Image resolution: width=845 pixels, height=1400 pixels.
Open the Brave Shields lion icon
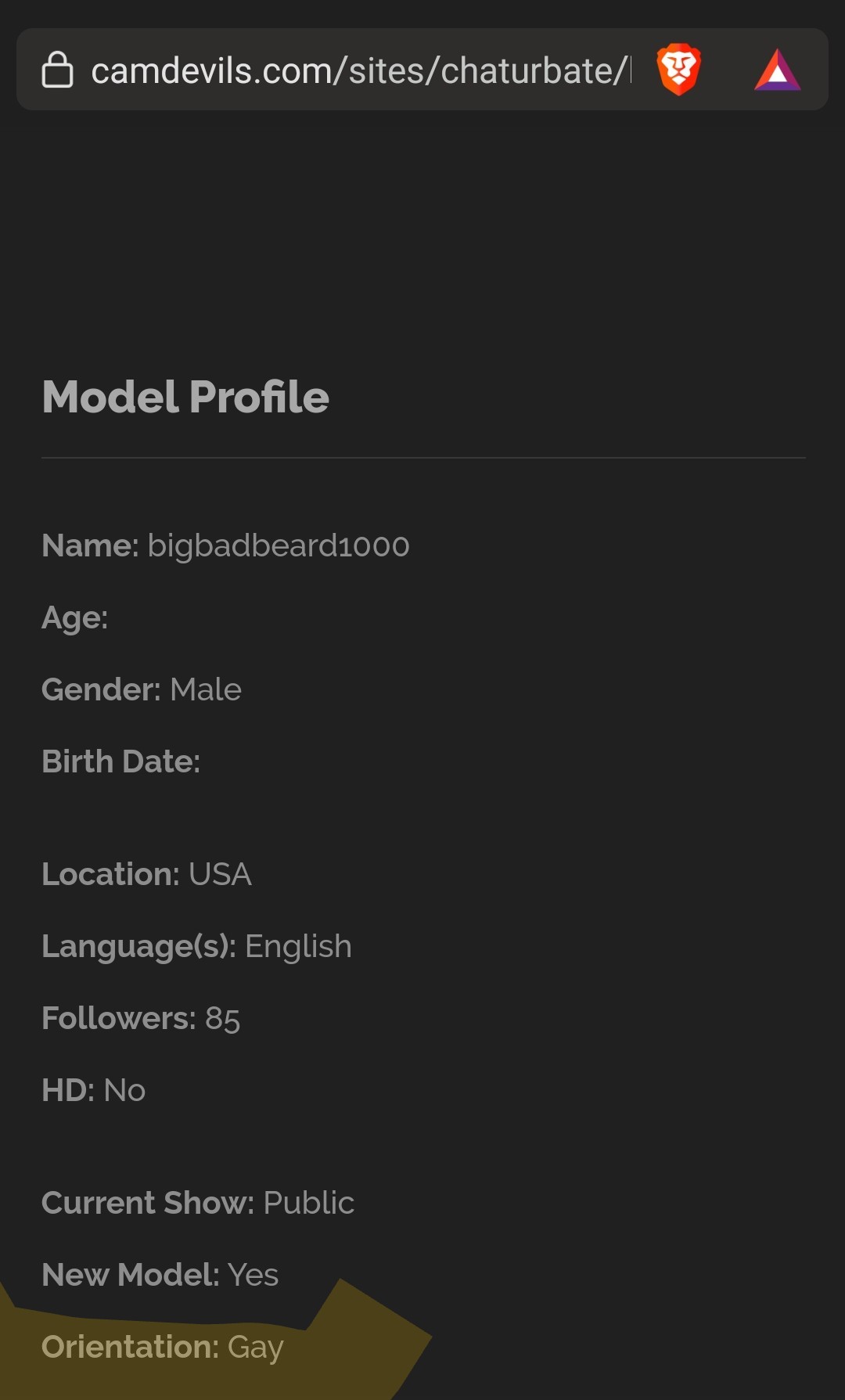pyautogui.click(x=678, y=70)
